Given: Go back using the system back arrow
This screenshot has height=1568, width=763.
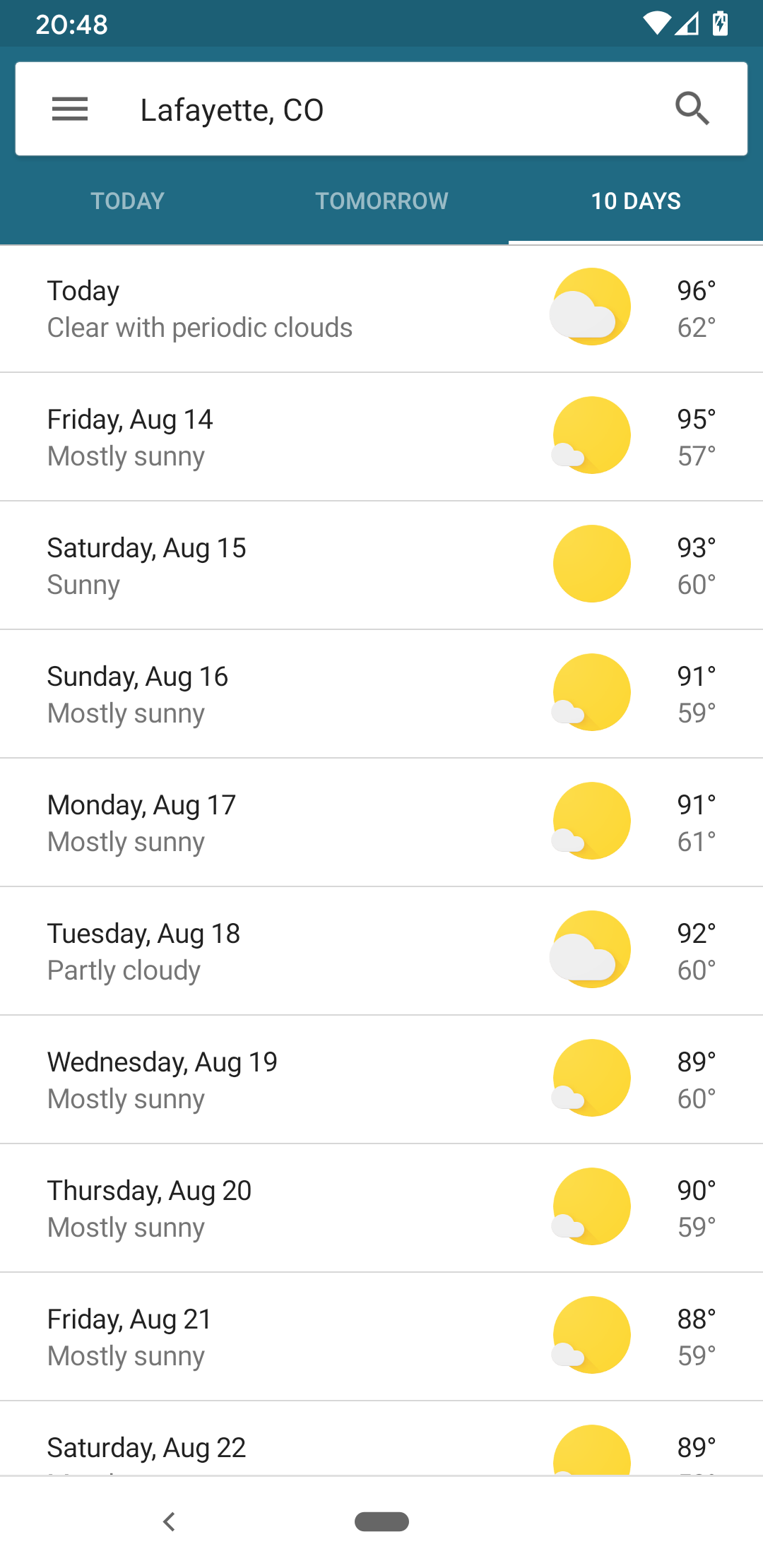Looking at the screenshot, I should coord(169,1521).
